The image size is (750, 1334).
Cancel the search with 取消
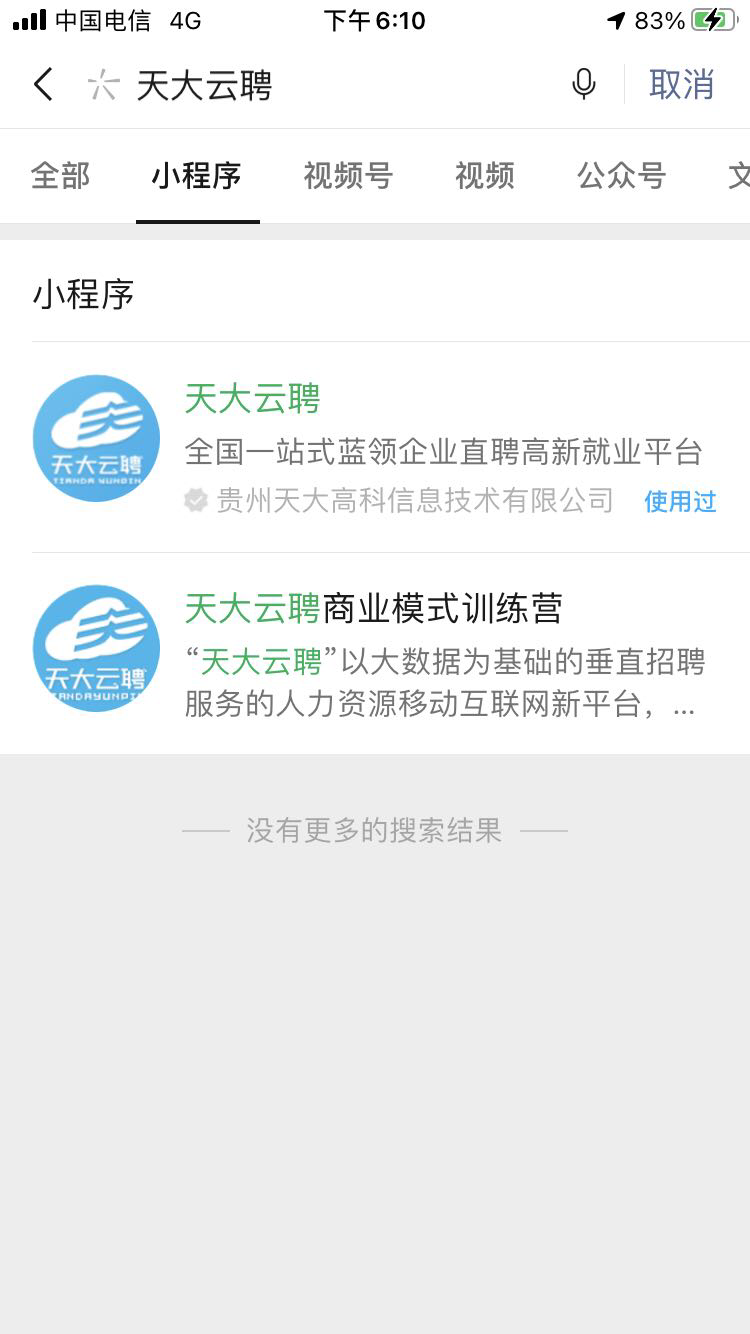(682, 85)
